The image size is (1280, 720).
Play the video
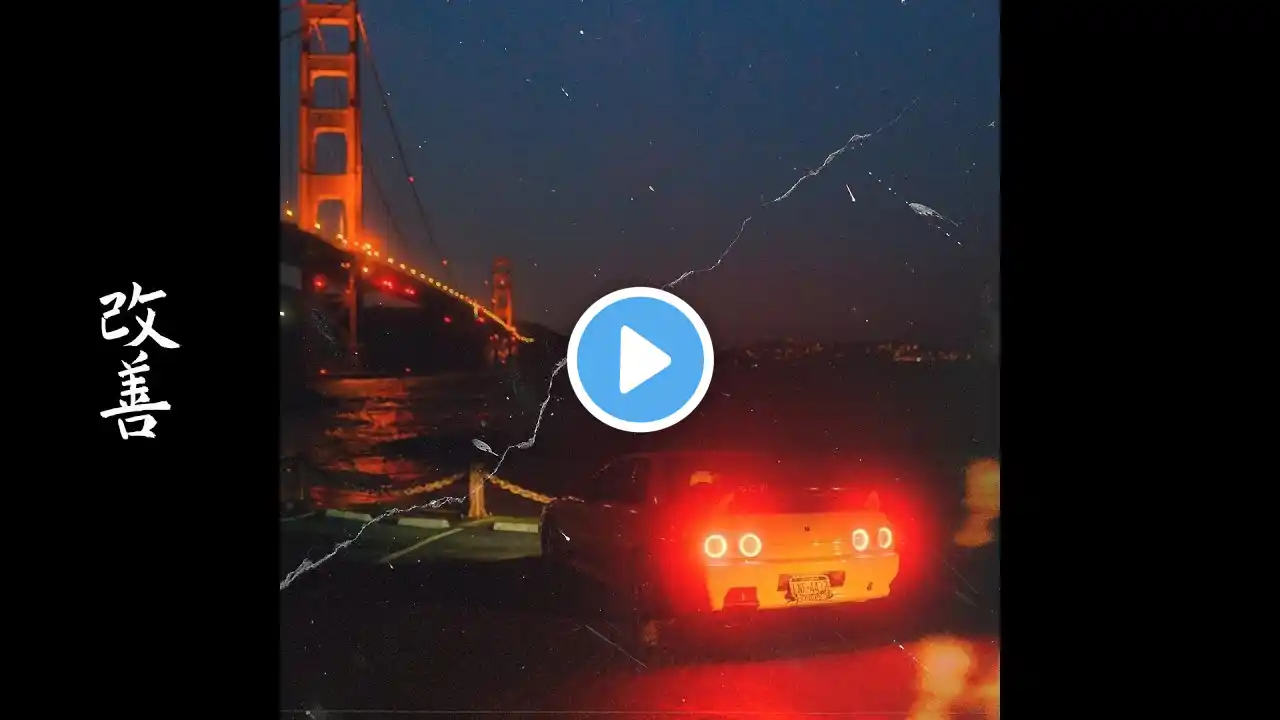[640, 360]
